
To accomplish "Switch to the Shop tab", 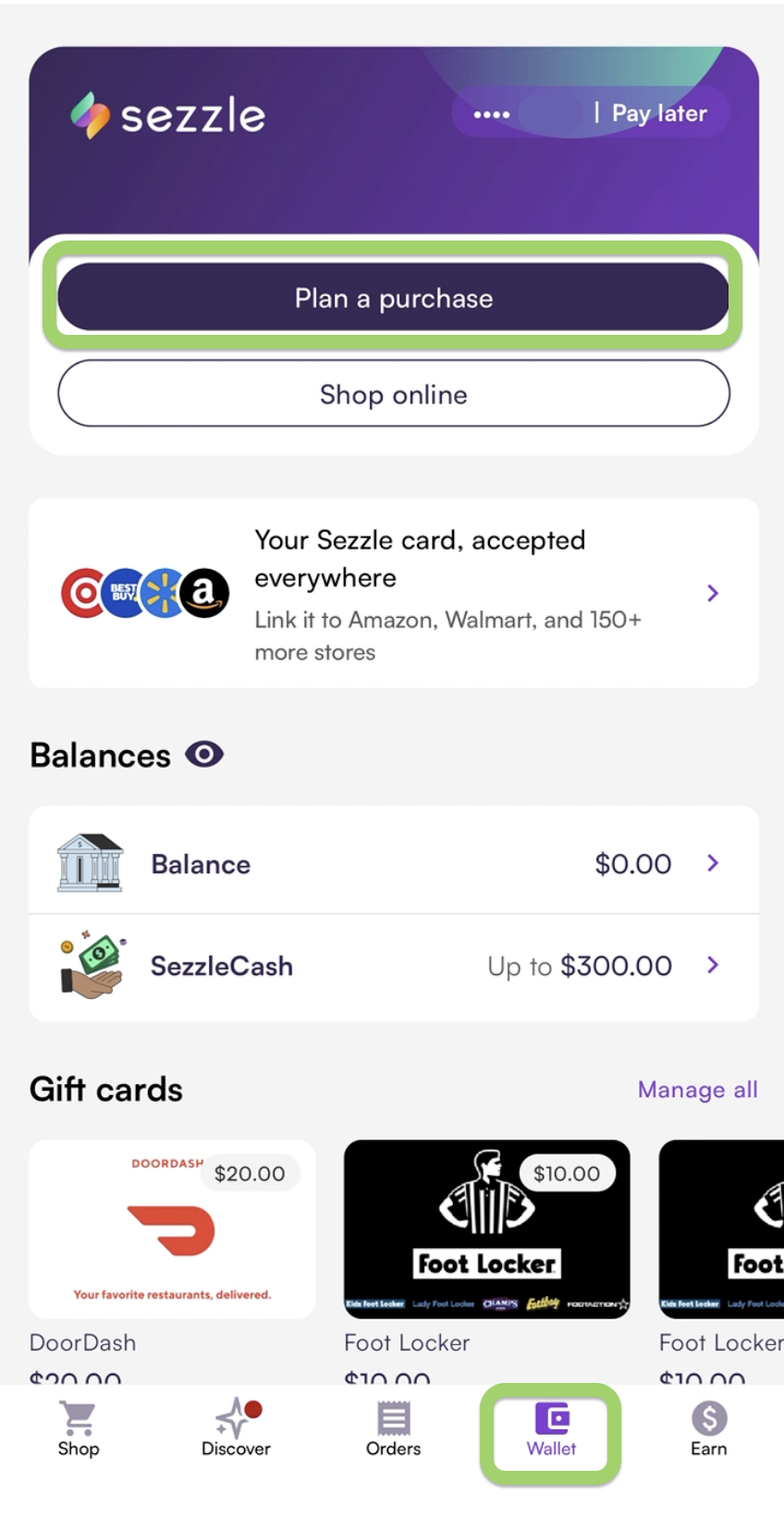I will [x=79, y=1430].
